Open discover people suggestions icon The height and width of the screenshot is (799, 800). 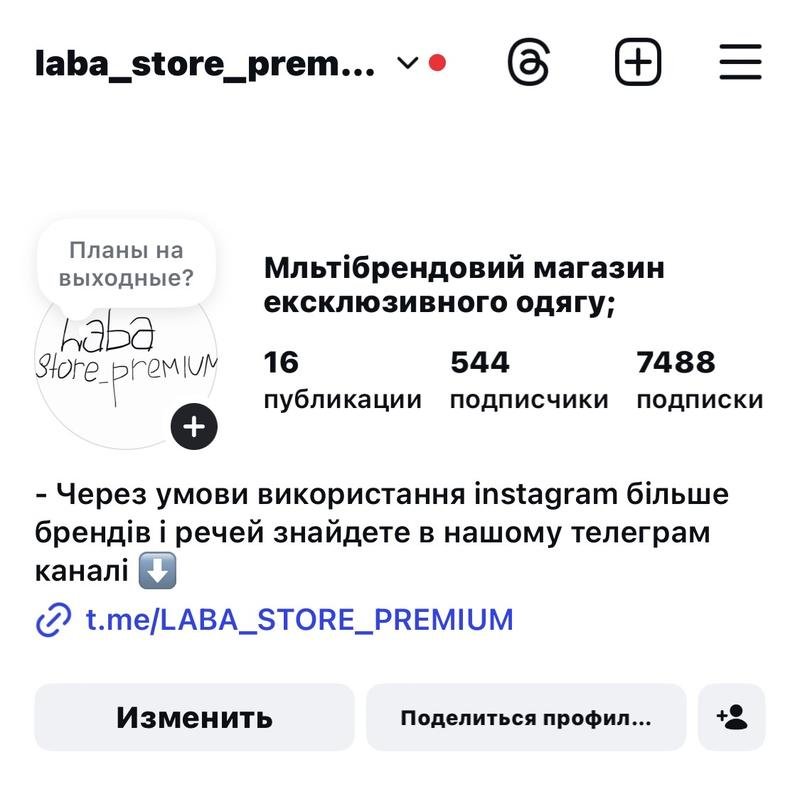(x=732, y=717)
